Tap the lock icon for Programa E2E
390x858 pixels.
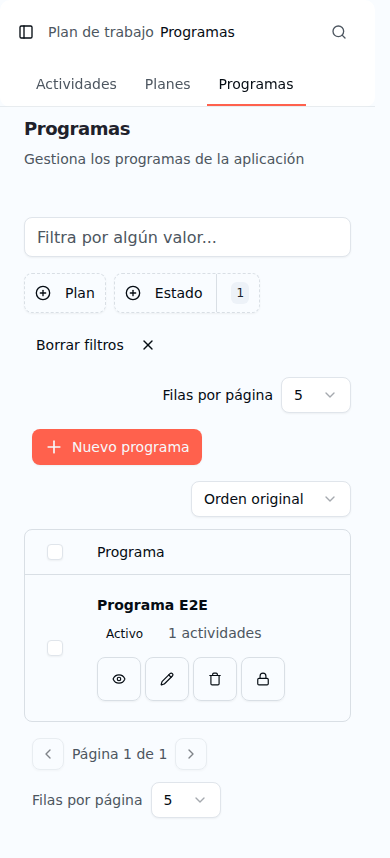coord(263,679)
